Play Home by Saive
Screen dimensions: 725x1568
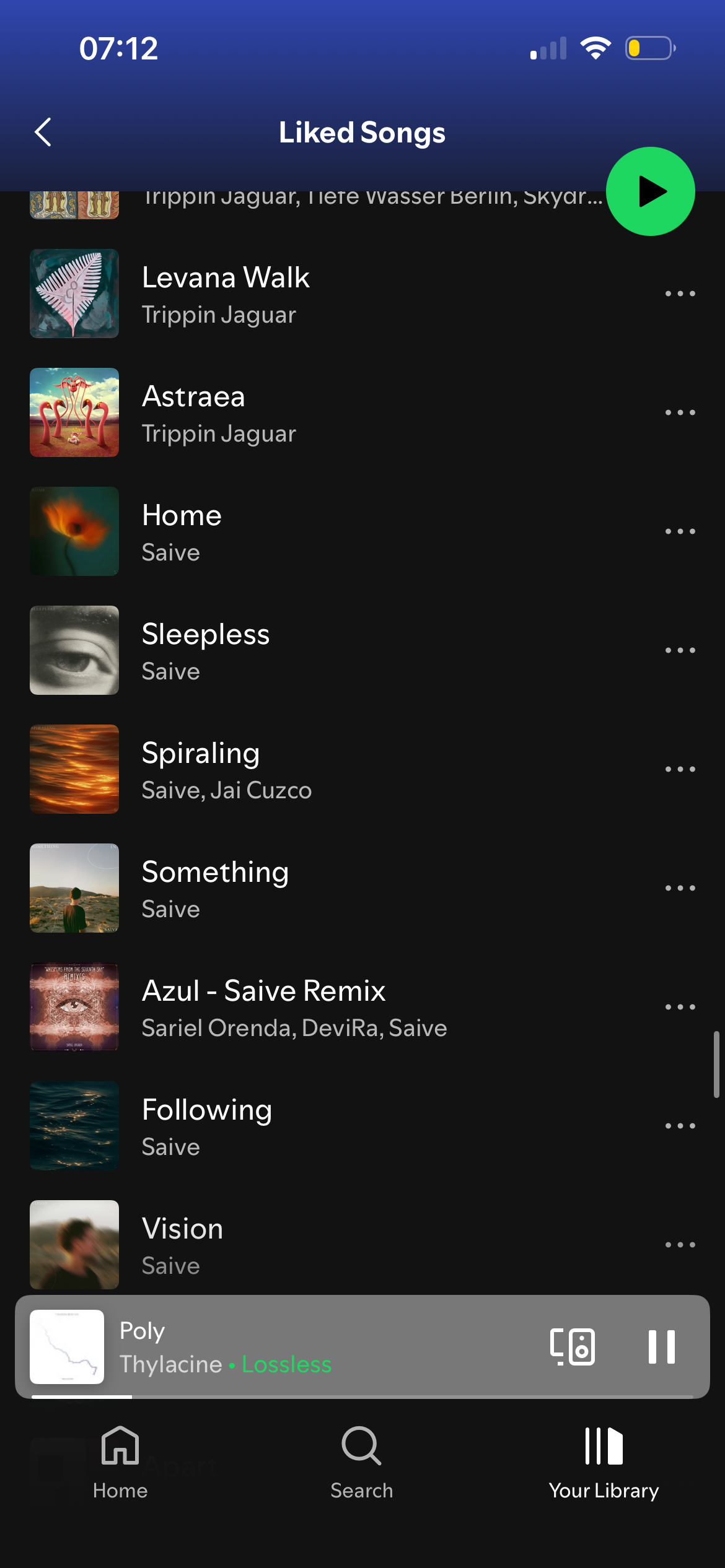(x=182, y=531)
